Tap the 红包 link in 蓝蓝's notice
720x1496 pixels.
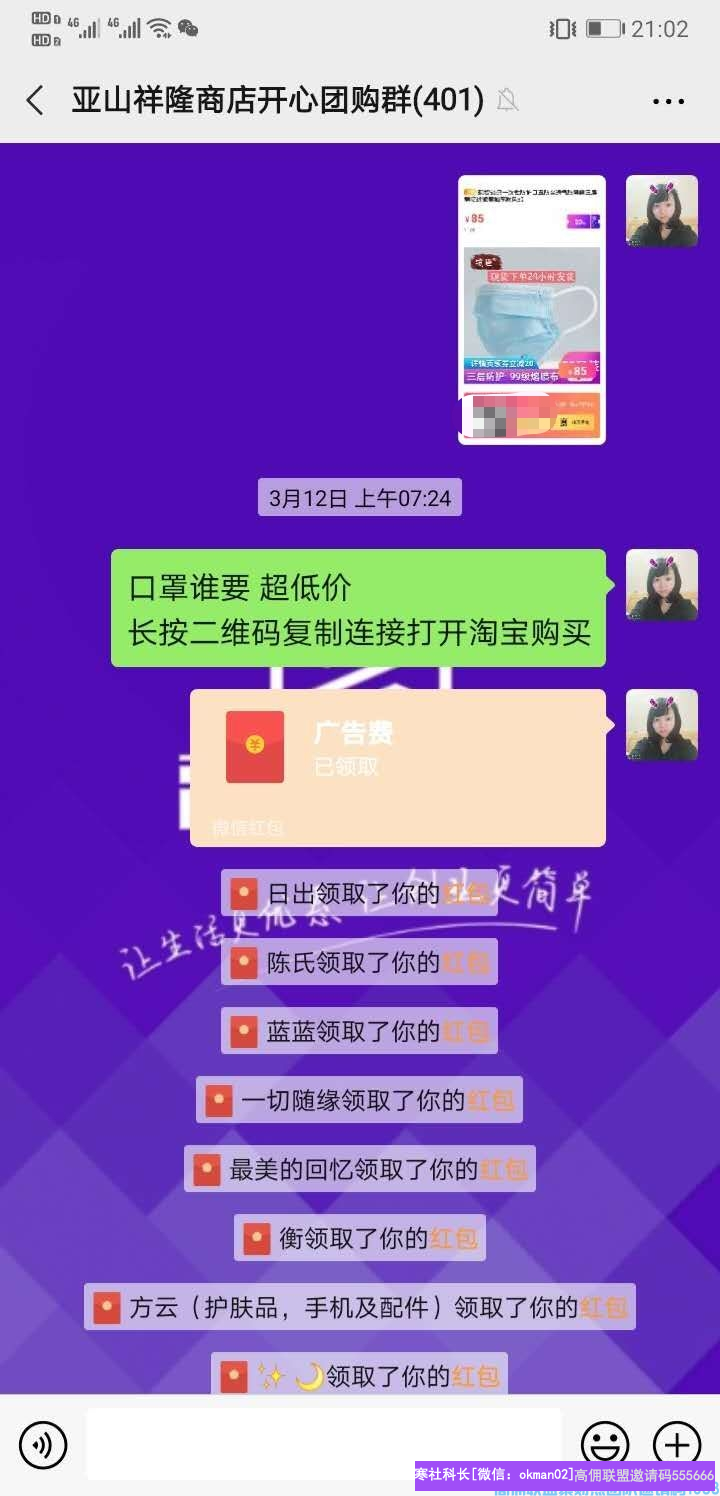click(466, 1031)
